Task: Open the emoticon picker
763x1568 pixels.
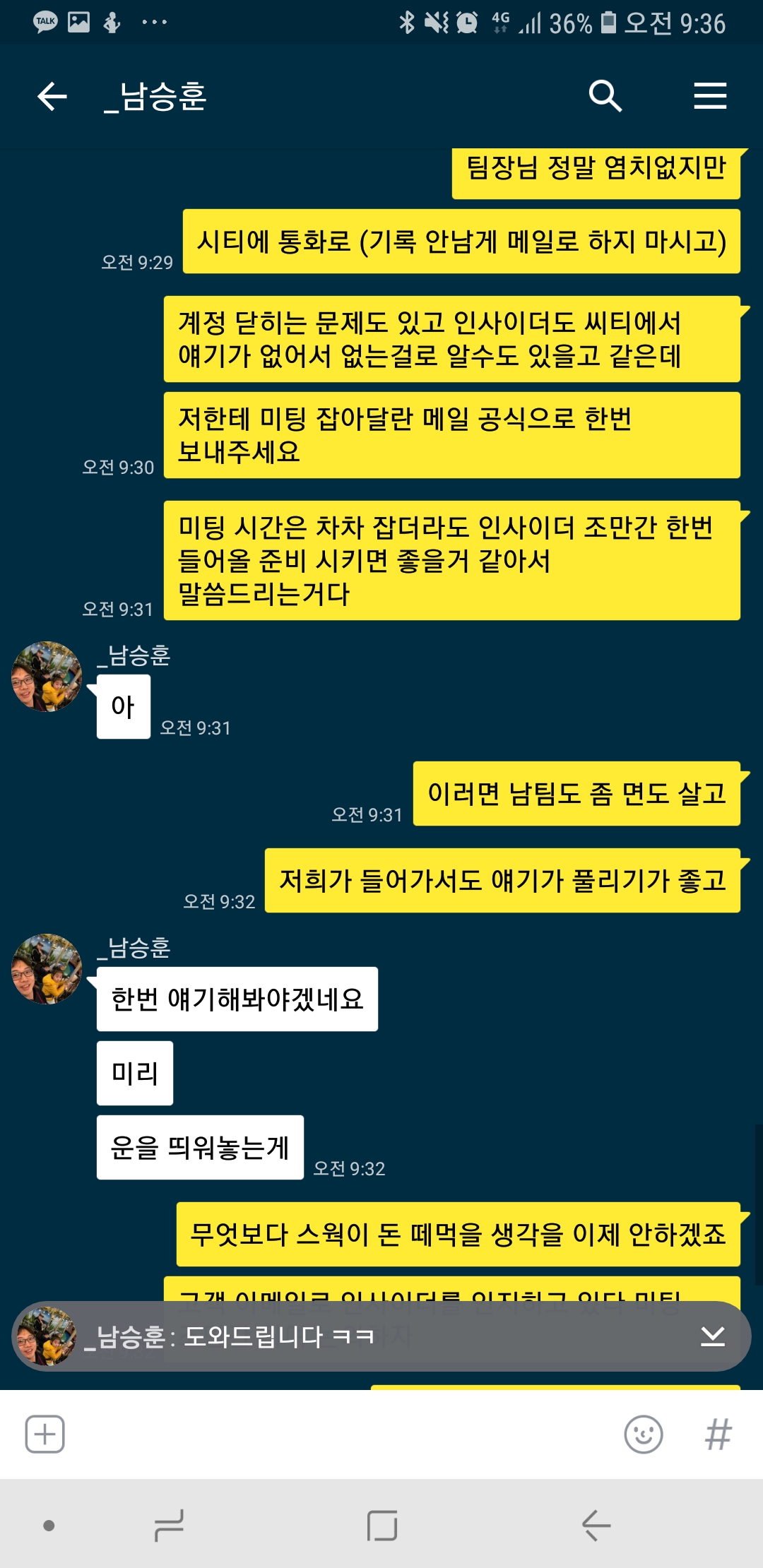Action: point(644,1435)
